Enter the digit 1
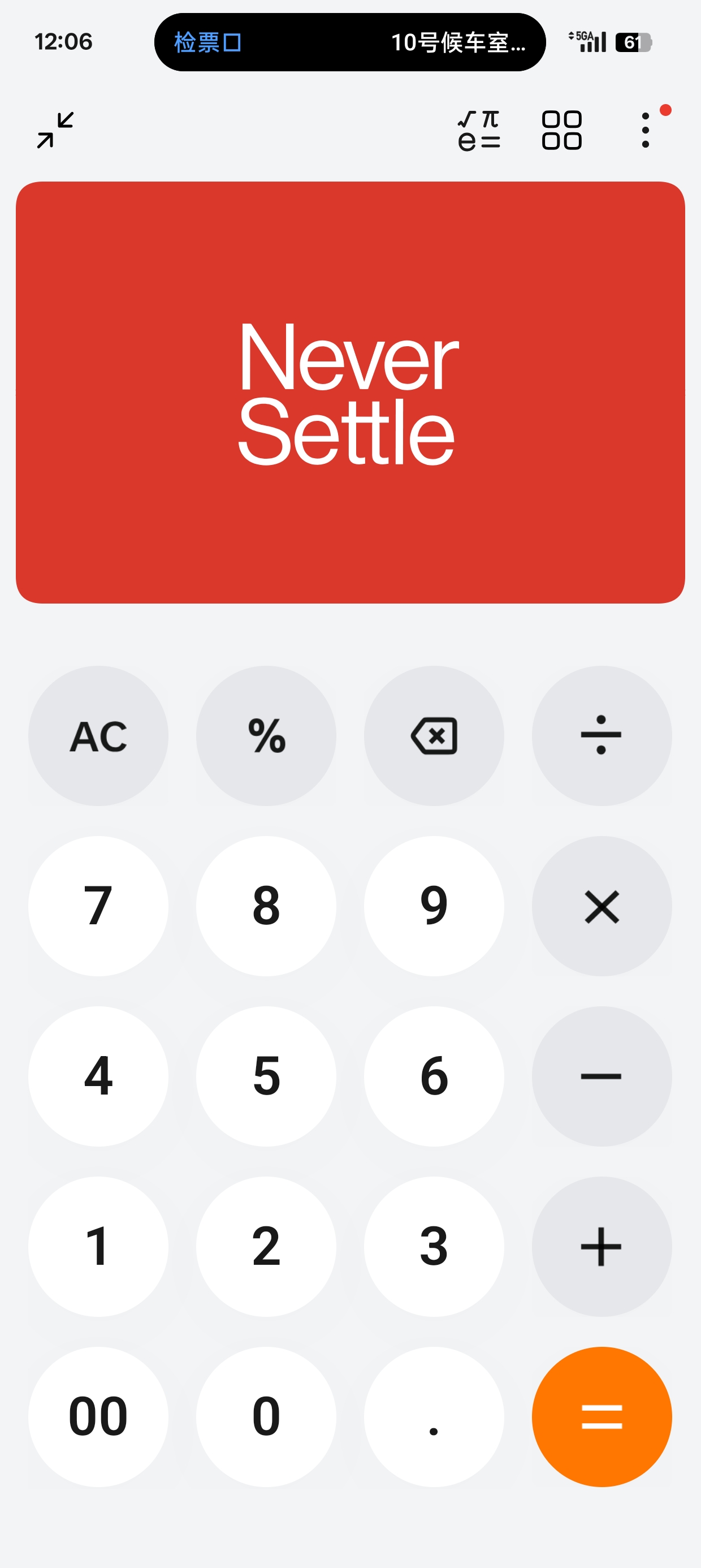This screenshot has height=1568, width=701. 98,1246
